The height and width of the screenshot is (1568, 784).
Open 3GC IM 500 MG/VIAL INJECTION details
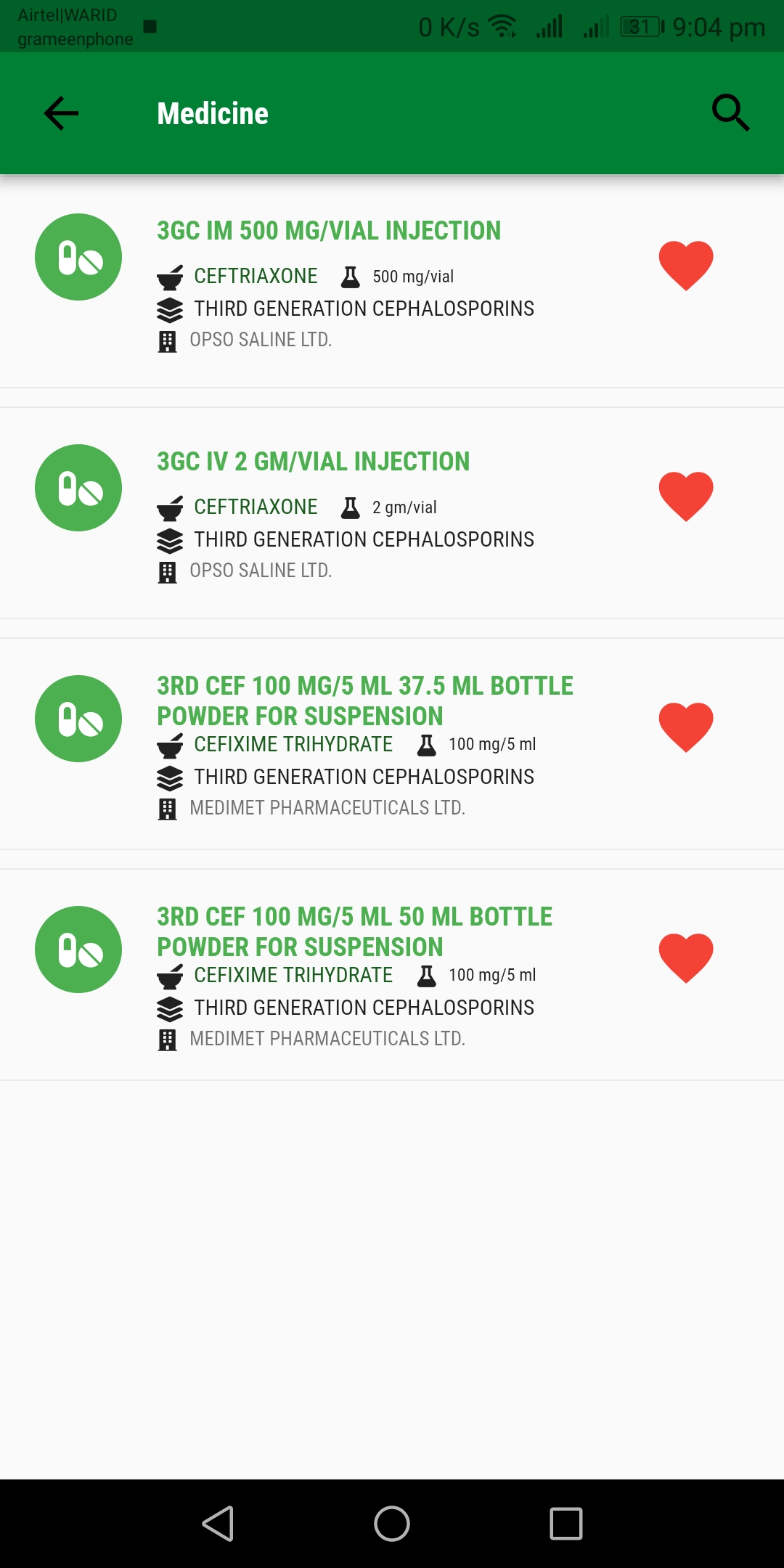tap(329, 231)
